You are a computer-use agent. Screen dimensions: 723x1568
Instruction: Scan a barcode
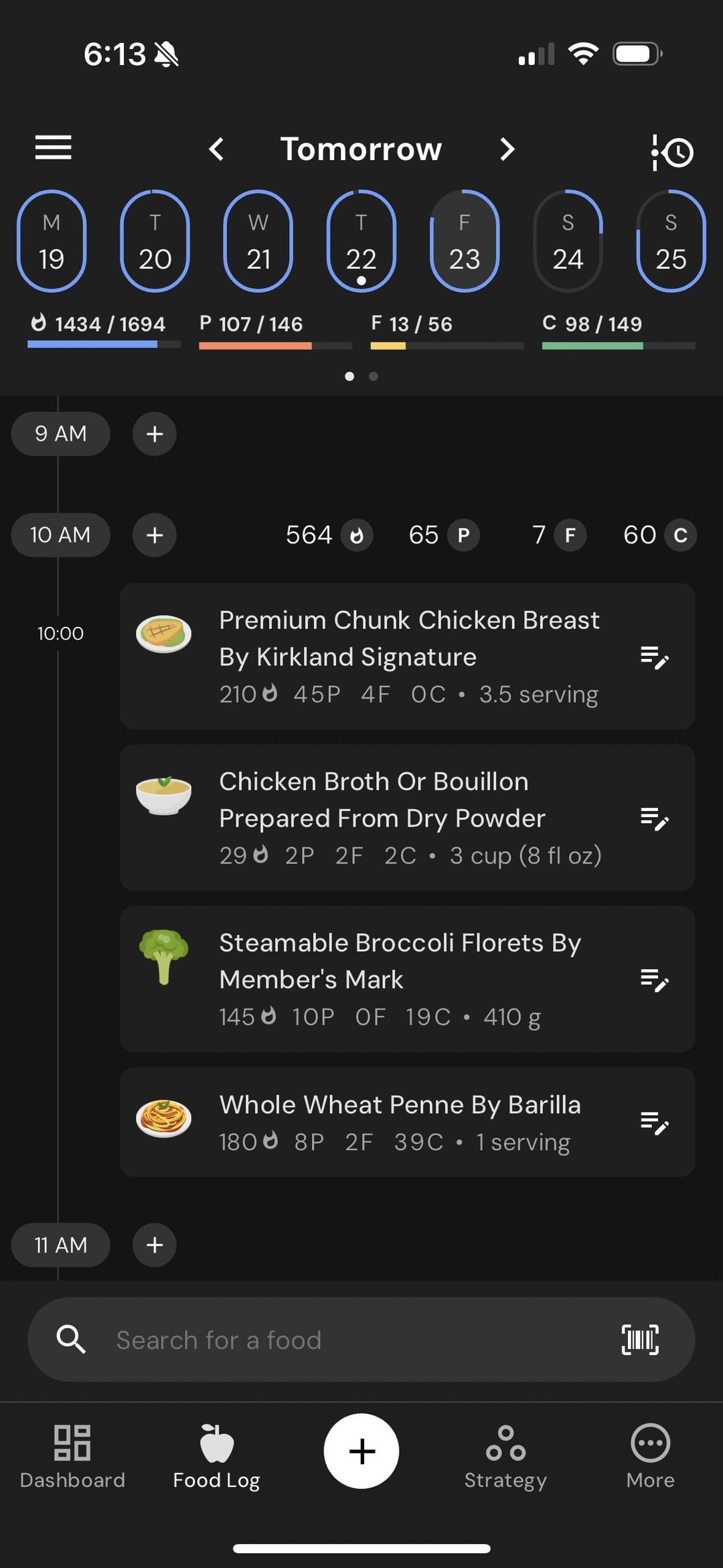pos(640,1340)
